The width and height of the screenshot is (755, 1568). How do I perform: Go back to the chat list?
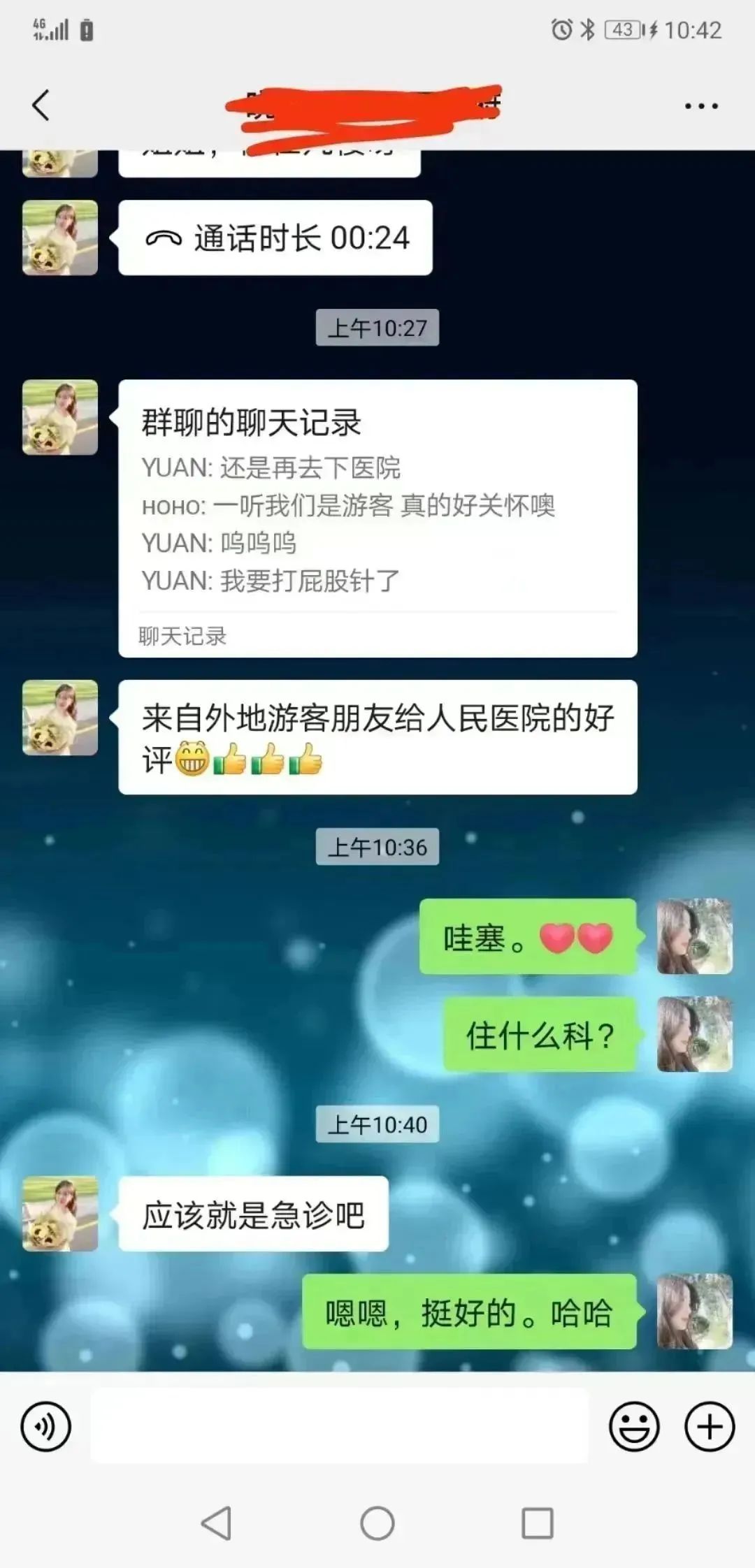click(41, 106)
